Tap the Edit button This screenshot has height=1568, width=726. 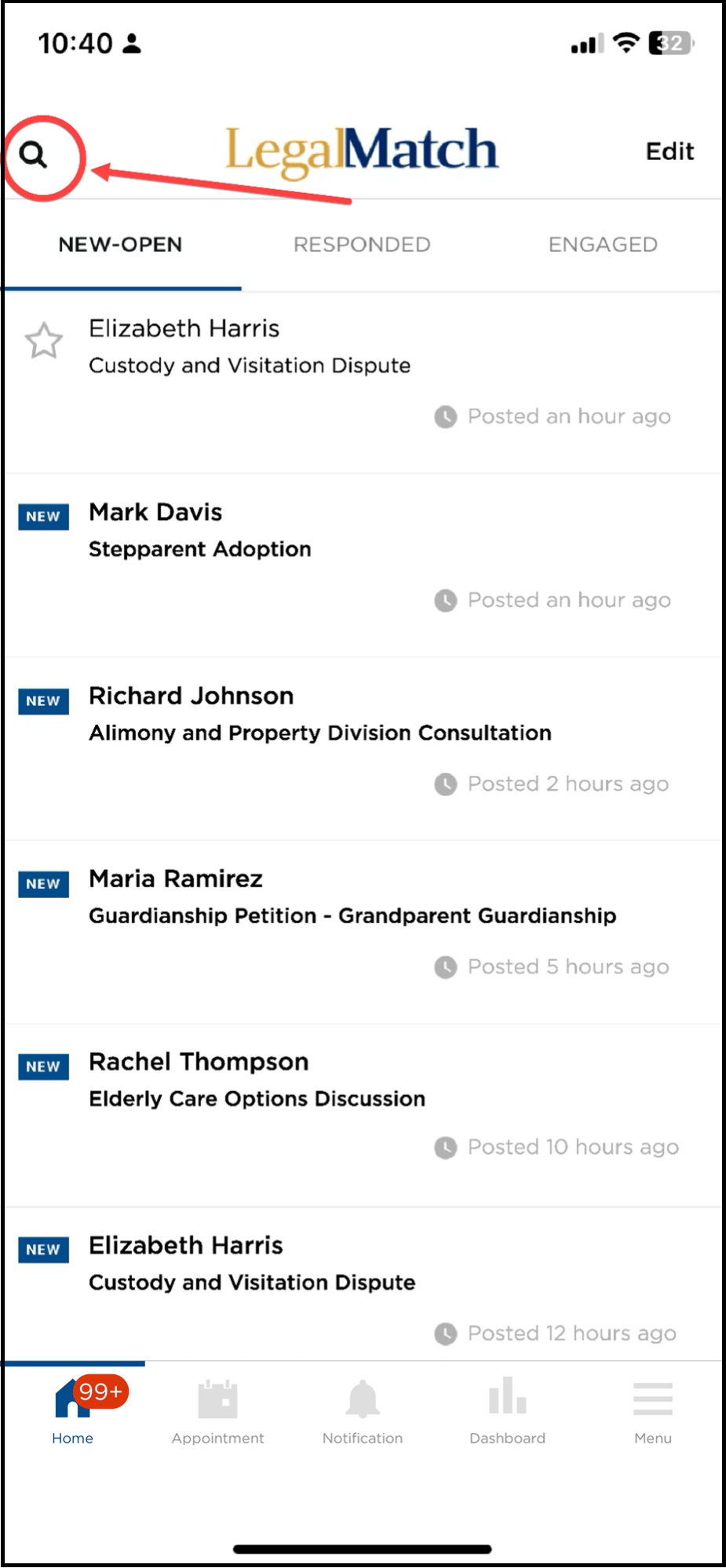point(669,151)
